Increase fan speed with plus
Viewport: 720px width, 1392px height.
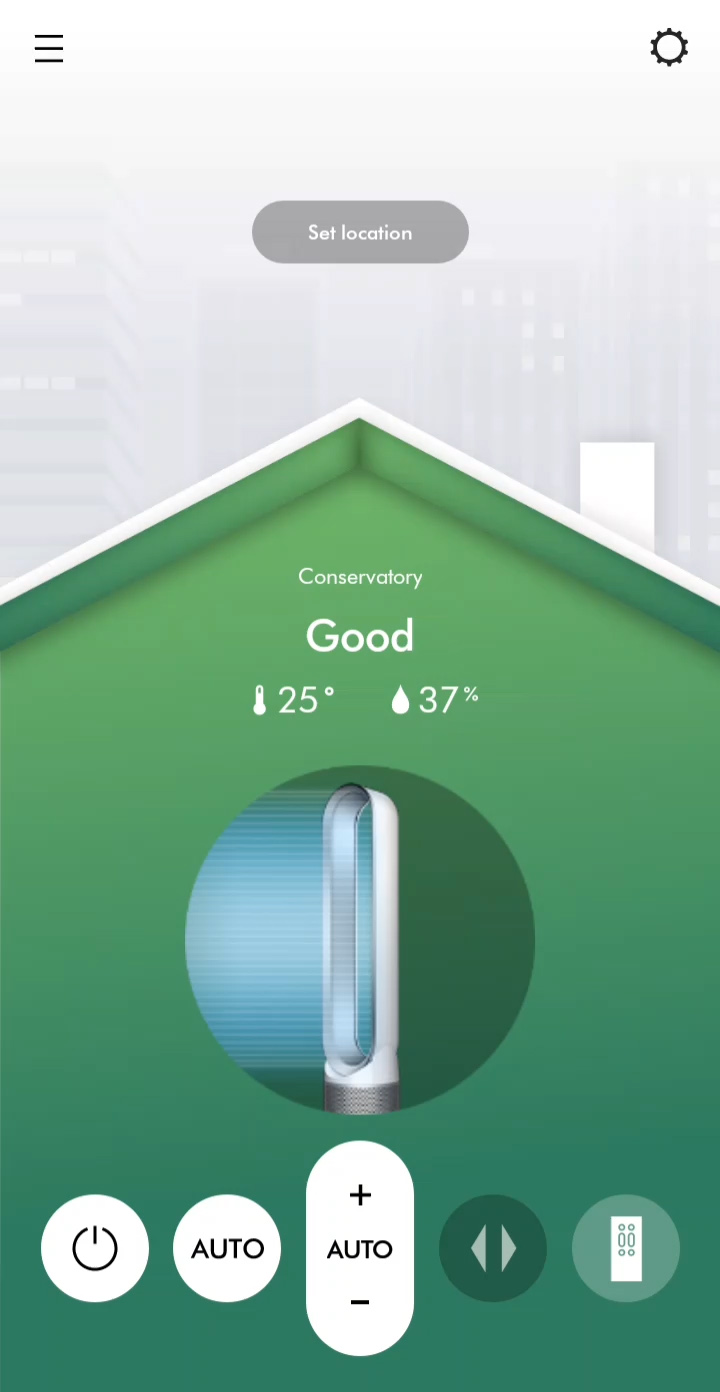point(360,1195)
